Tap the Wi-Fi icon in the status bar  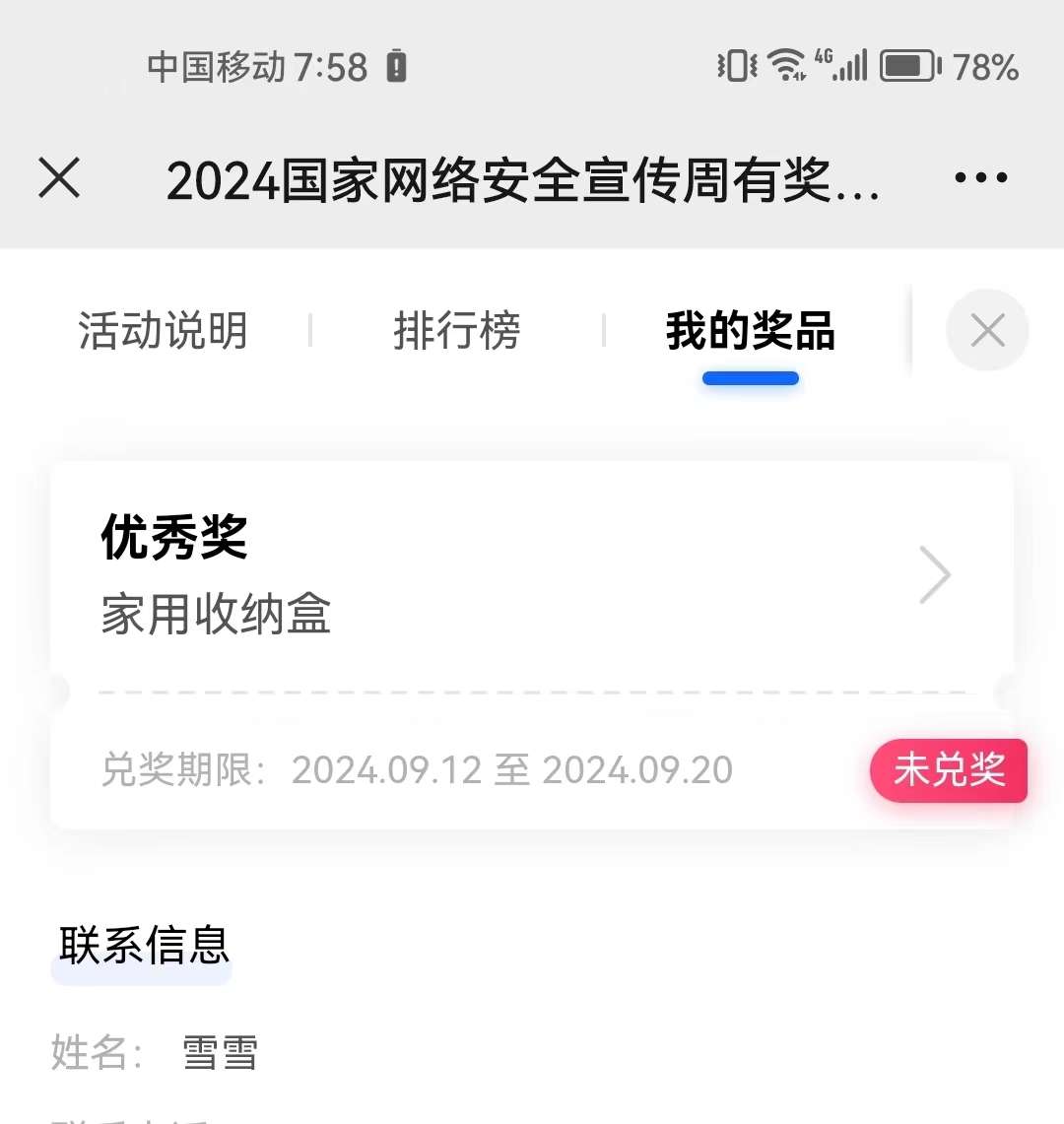click(787, 65)
